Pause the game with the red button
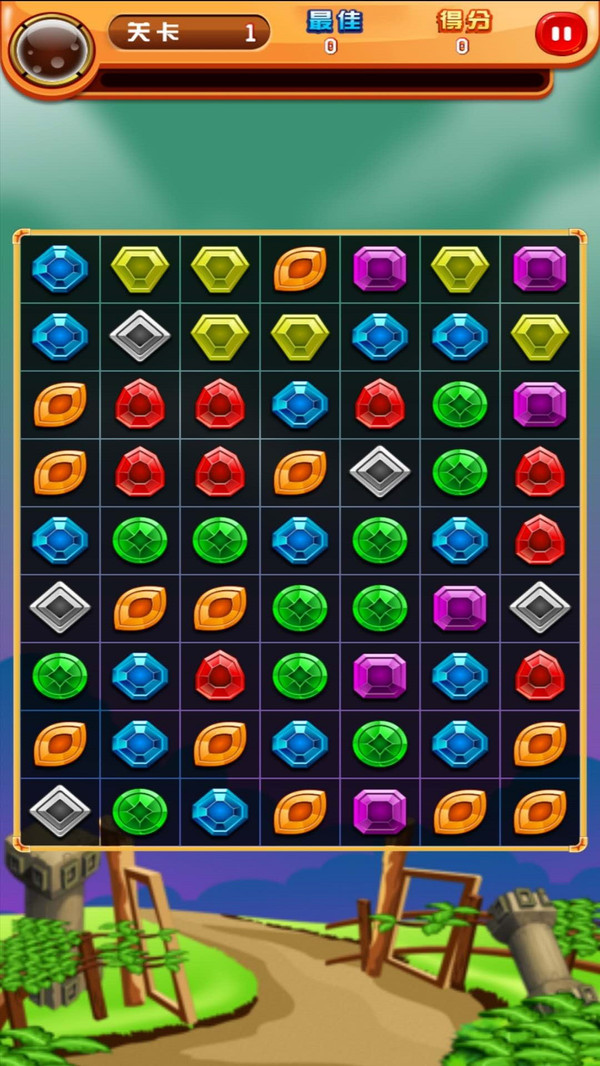Viewport: 600px width, 1066px height. tap(562, 35)
